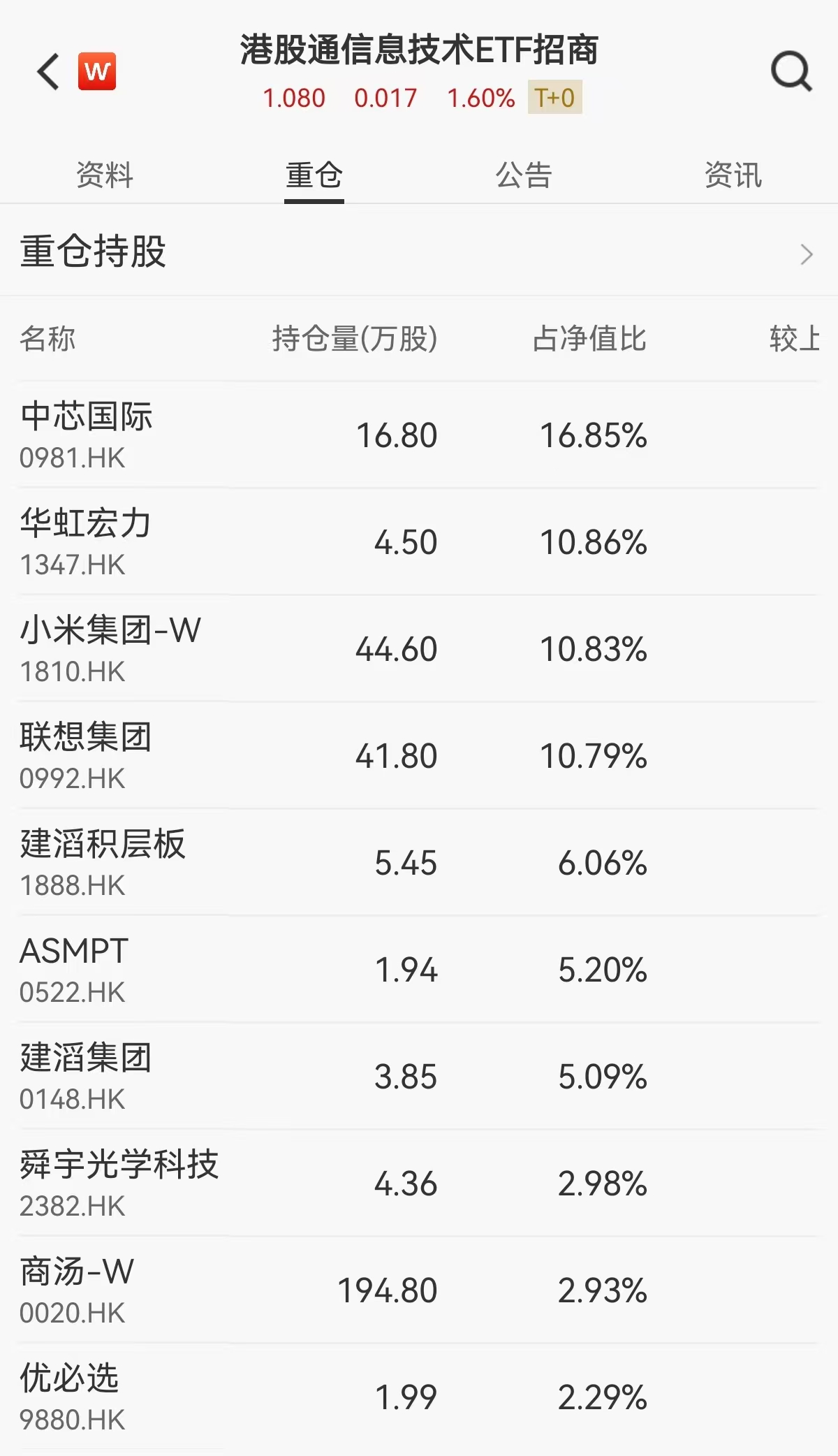Open the search magnifier icon
This screenshot has height=1456, width=838.
791,71
